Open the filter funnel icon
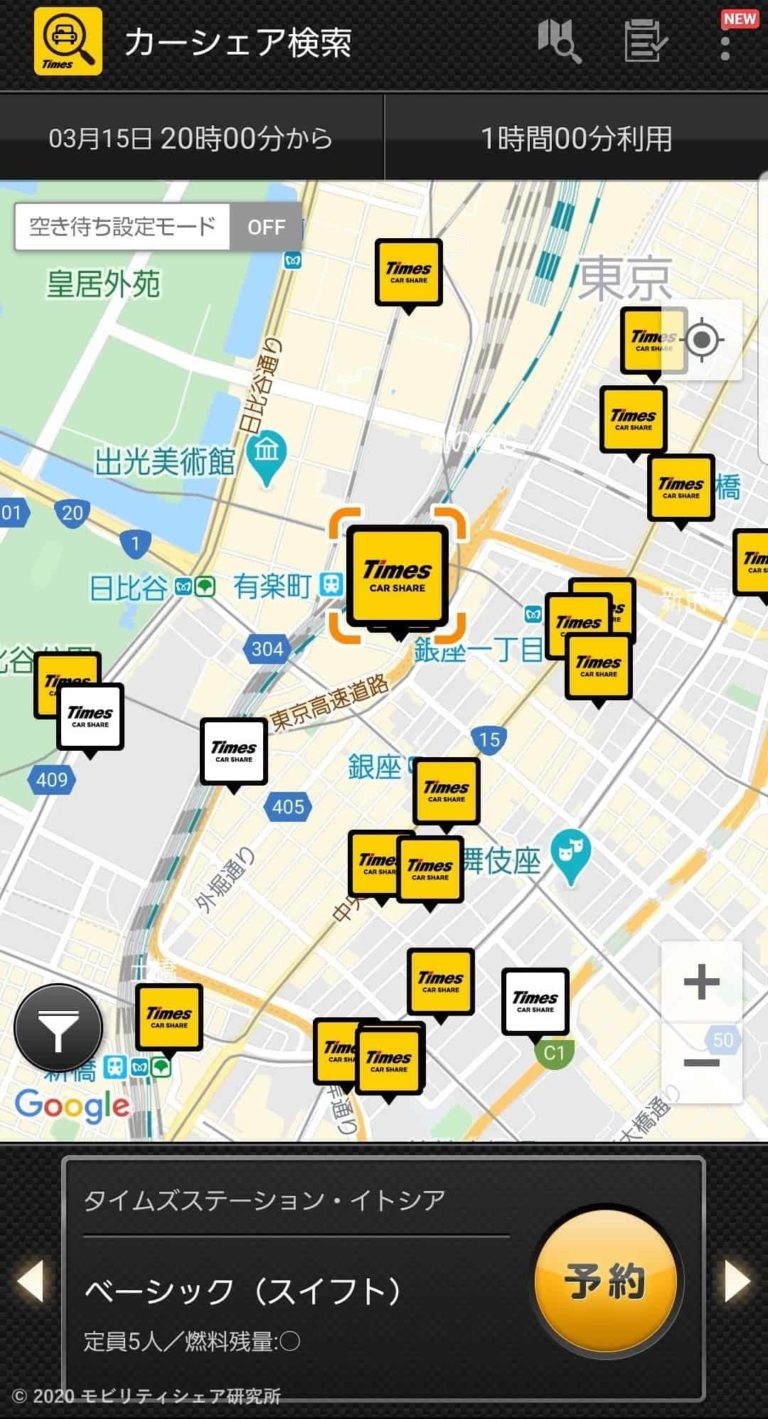Screen dimensions: 768x1419 58,1026
